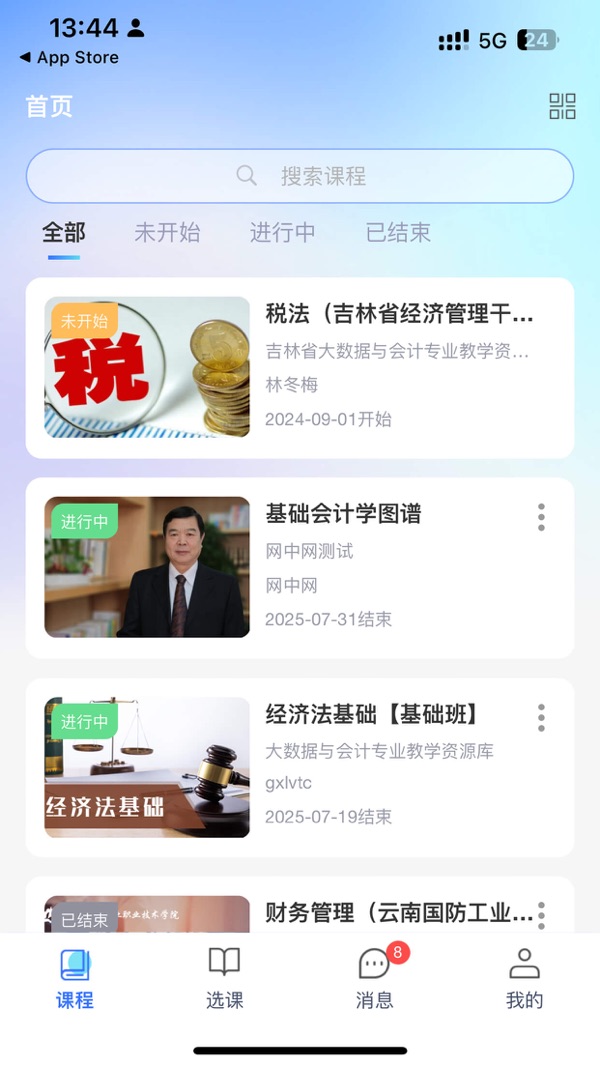Open the 财务管理 course card
The height and width of the screenshot is (1067, 600).
click(300, 905)
